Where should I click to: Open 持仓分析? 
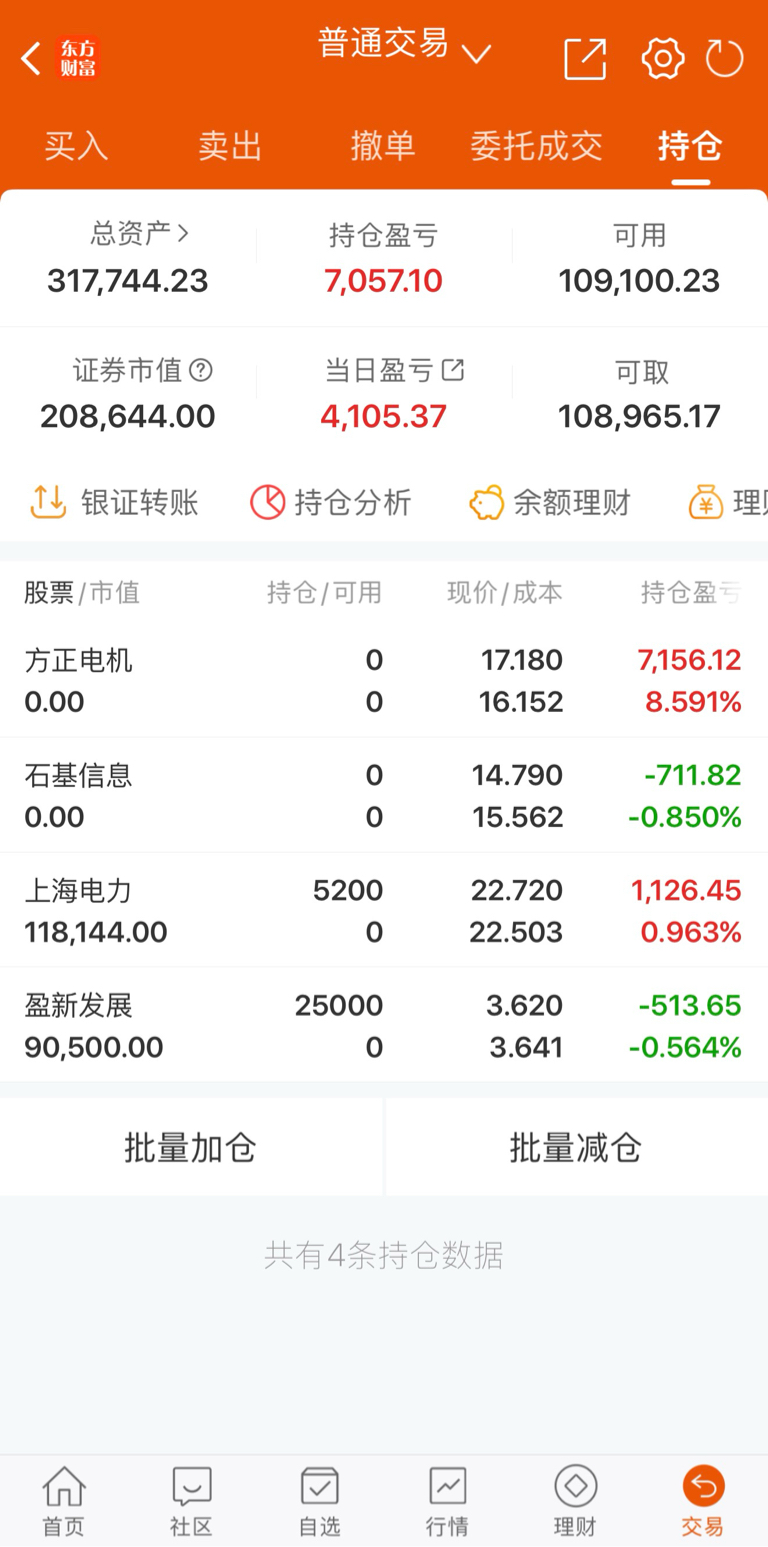[x=330, y=502]
